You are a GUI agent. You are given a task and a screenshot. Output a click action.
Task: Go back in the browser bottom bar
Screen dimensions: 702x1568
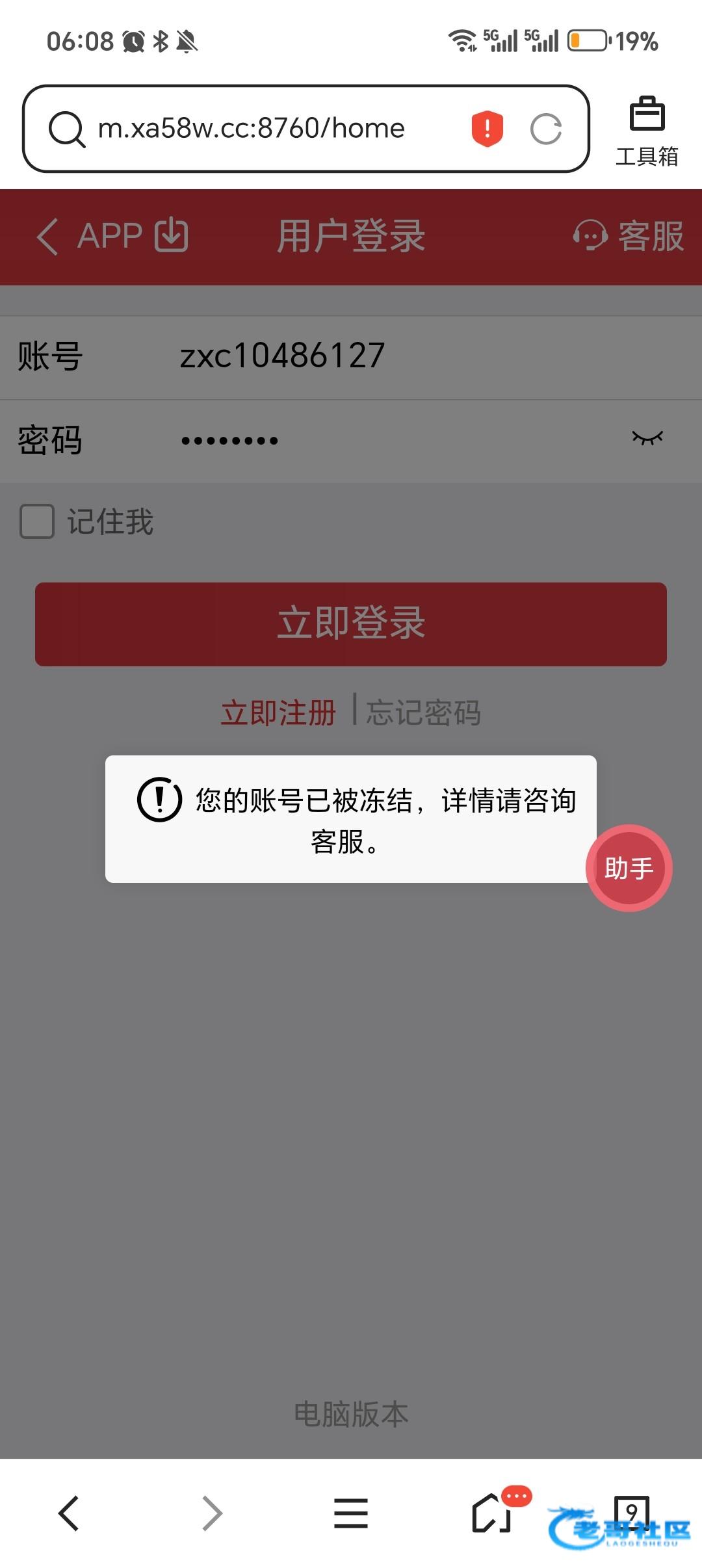(x=69, y=1513)
